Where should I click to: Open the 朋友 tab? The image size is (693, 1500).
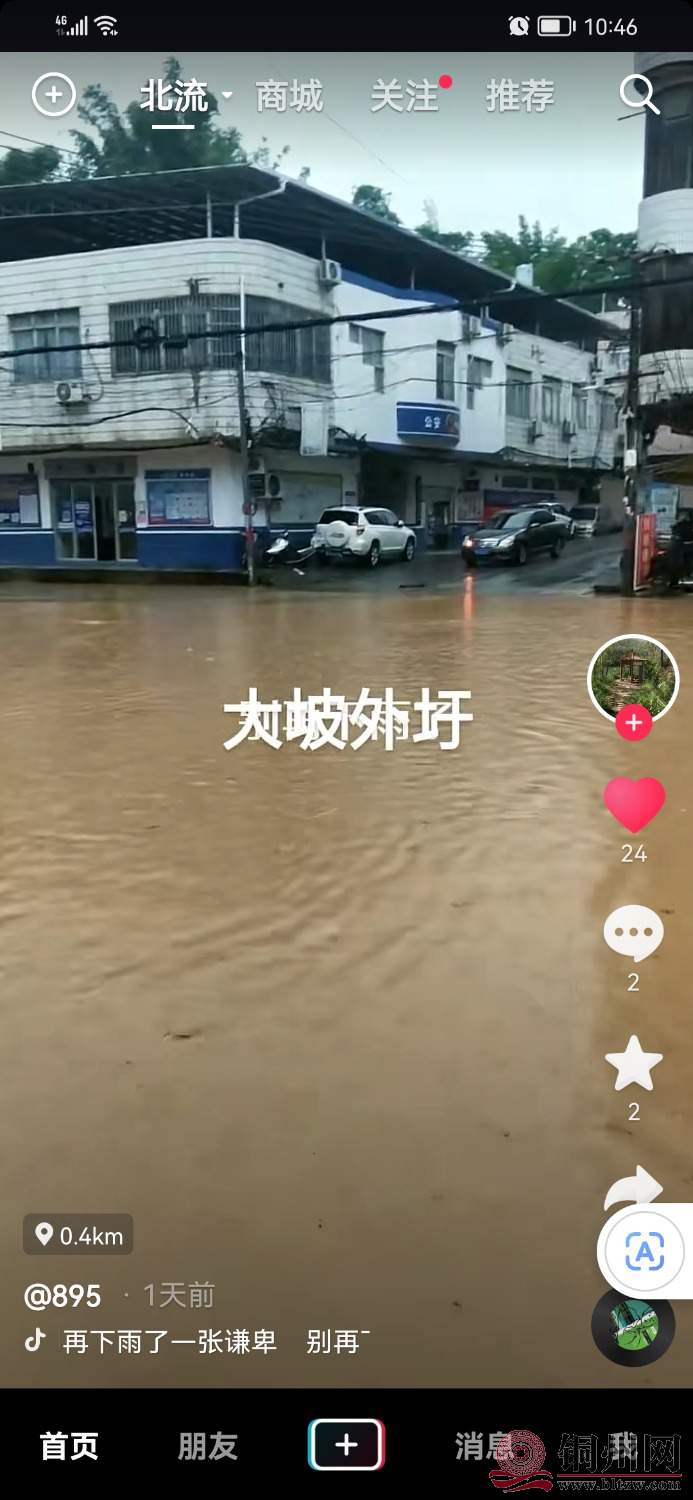[207, 1445]
